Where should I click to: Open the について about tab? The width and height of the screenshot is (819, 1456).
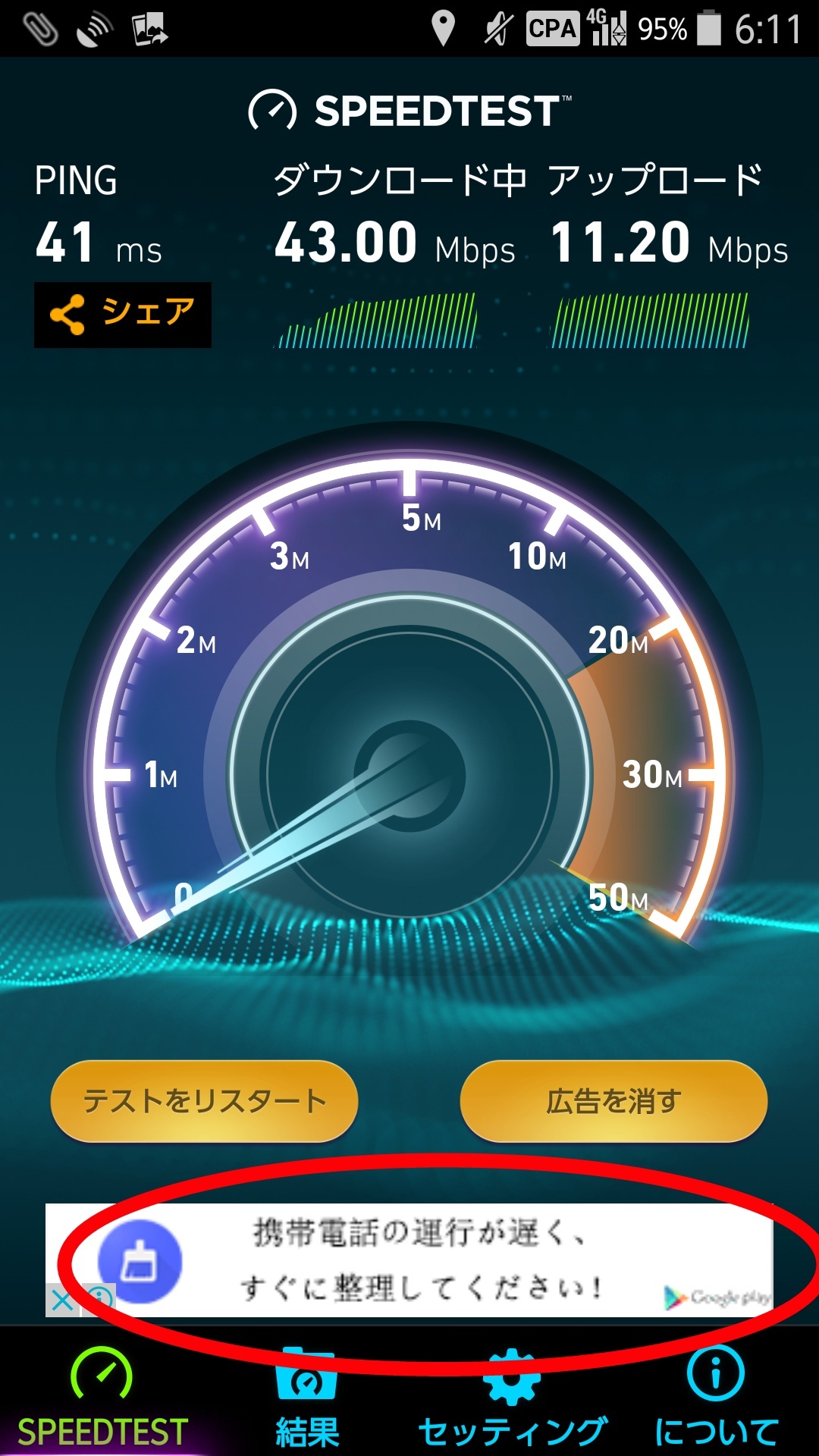click(716, 1397)
